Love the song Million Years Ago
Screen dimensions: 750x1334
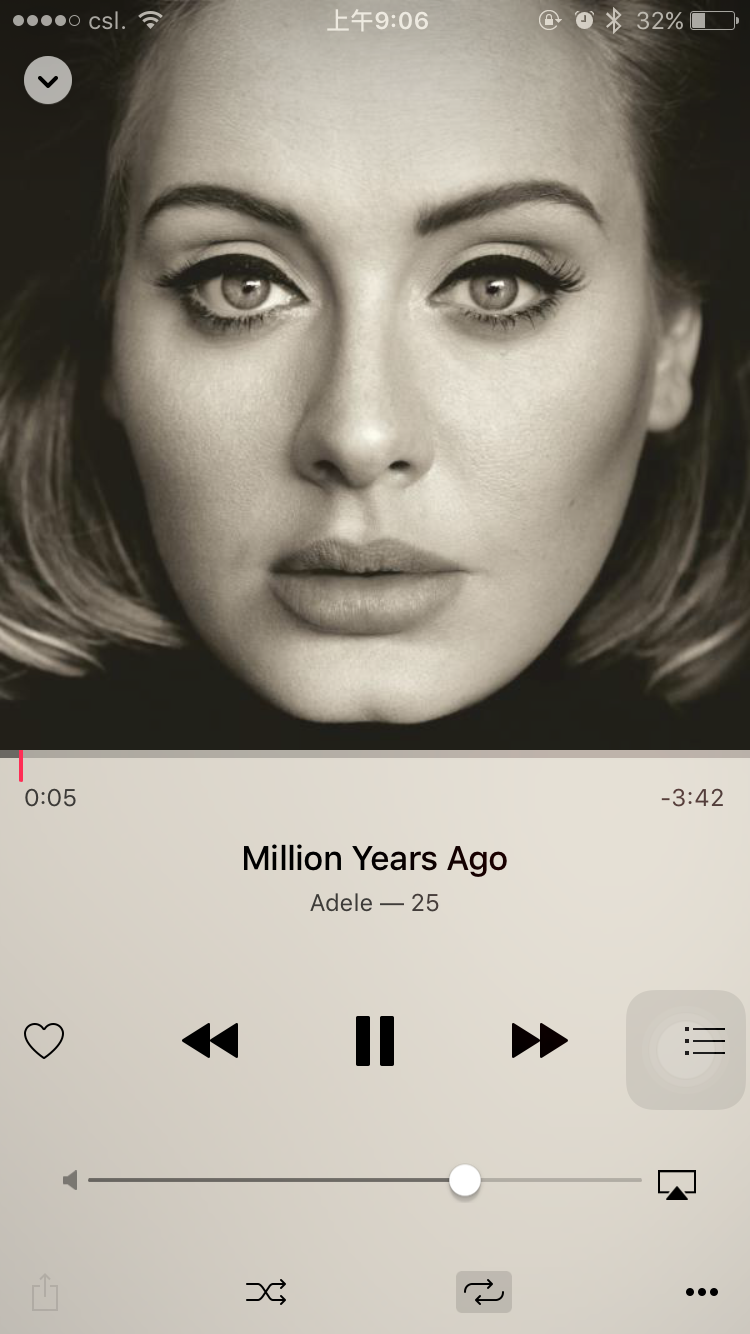(x=44, y=1041)
